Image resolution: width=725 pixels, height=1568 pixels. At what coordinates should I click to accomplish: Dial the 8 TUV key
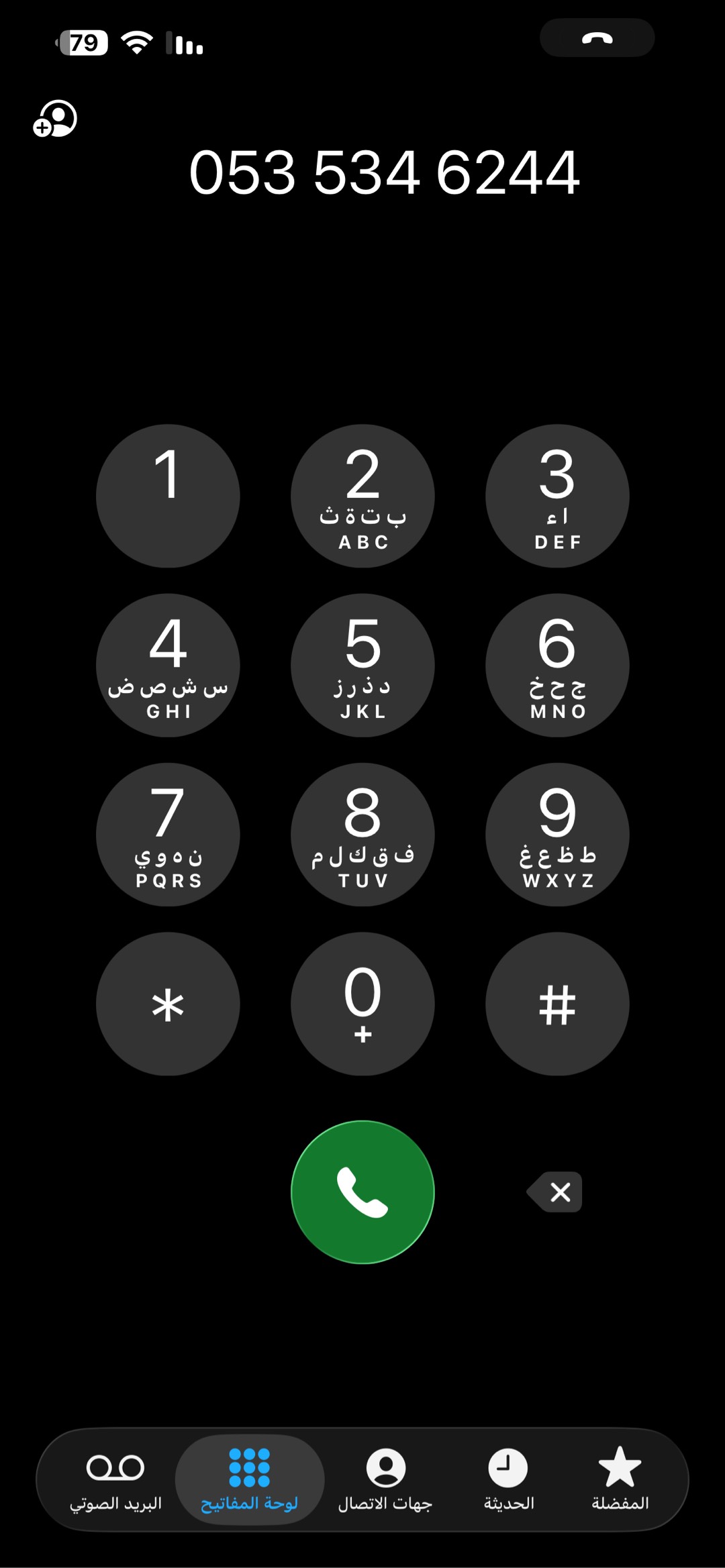[362, 834]
